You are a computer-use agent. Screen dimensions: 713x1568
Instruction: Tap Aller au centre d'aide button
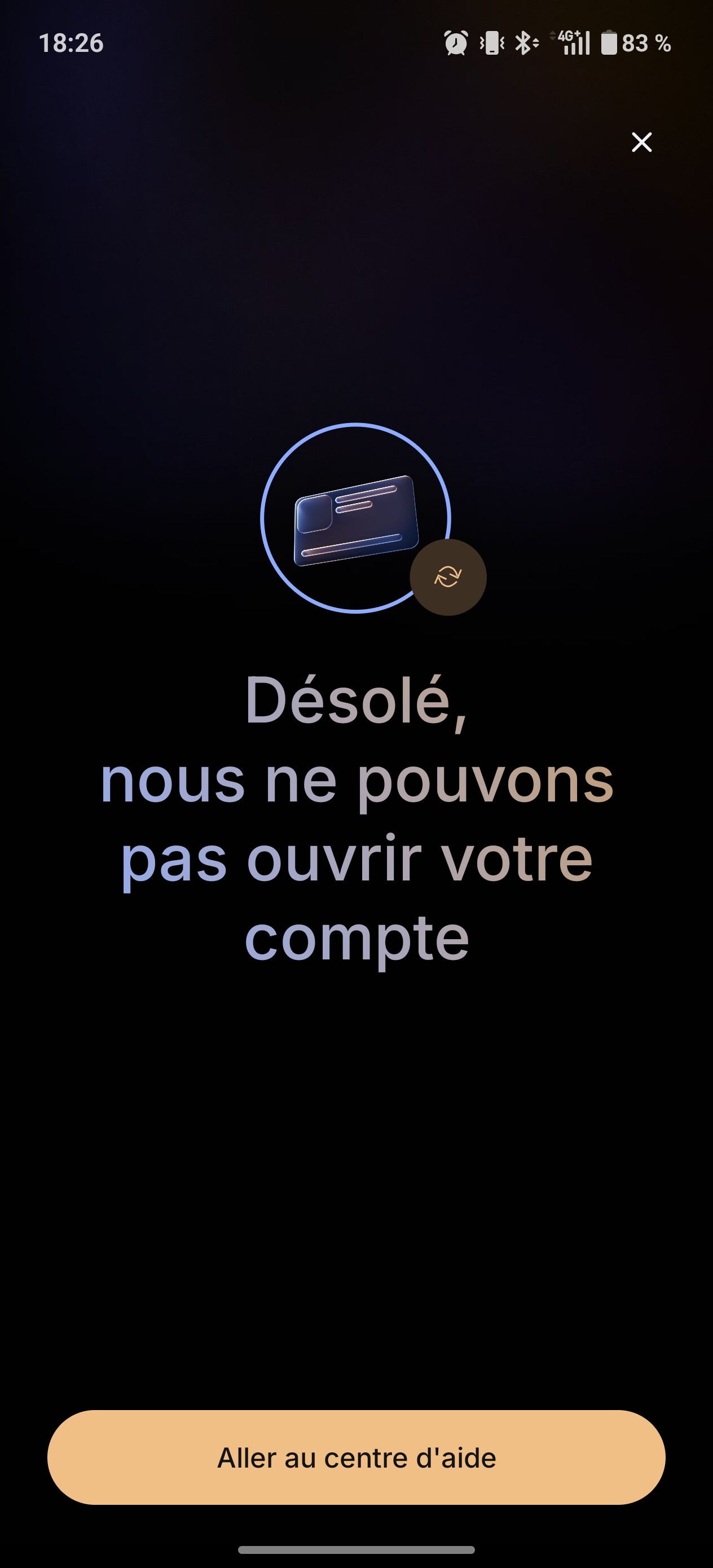coord(356,1458)
